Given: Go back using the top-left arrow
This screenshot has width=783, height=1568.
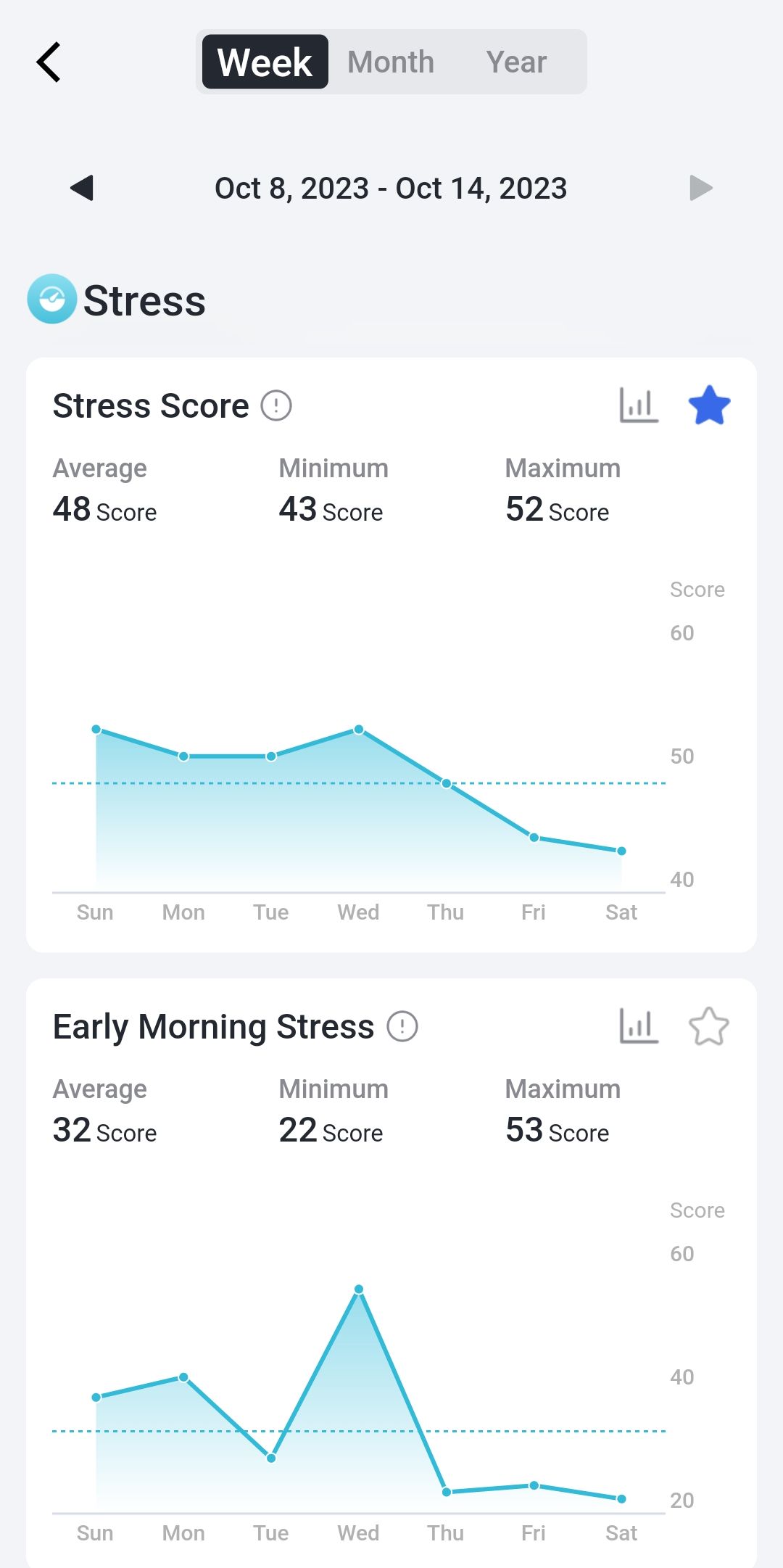Looking at the screenshot, I should pyautogui.click(x=49, y=62).
